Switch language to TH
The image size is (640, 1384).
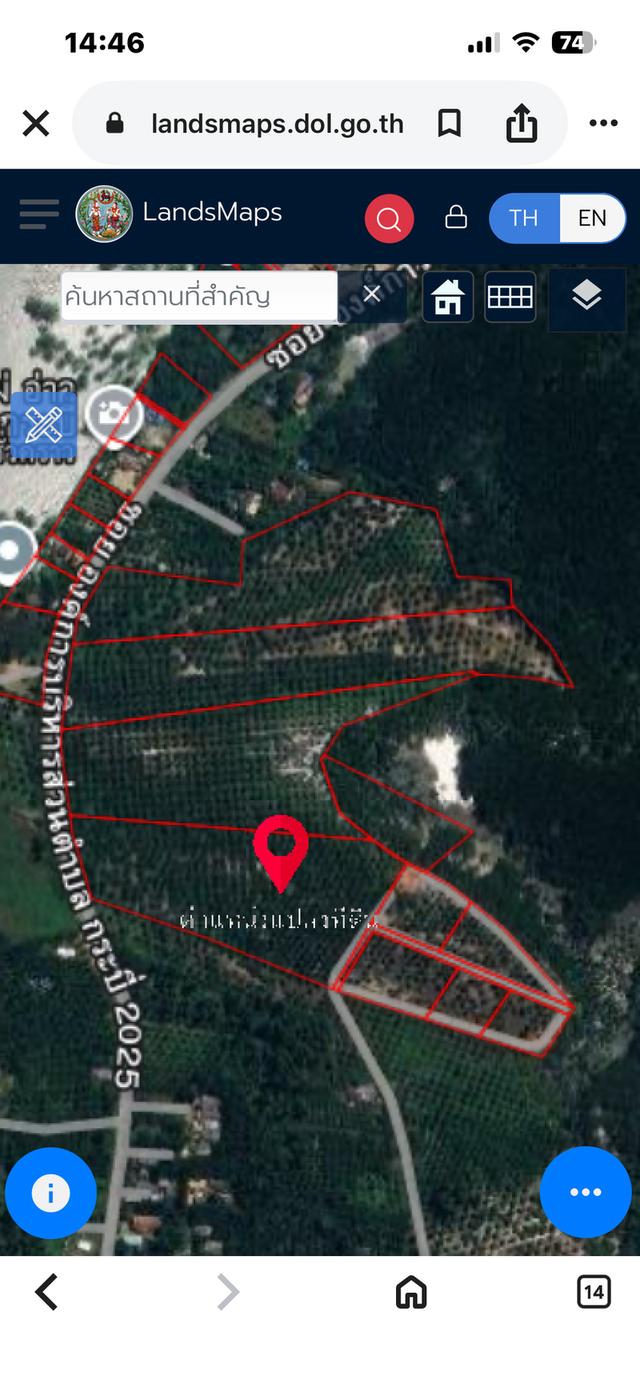(523, 217)
